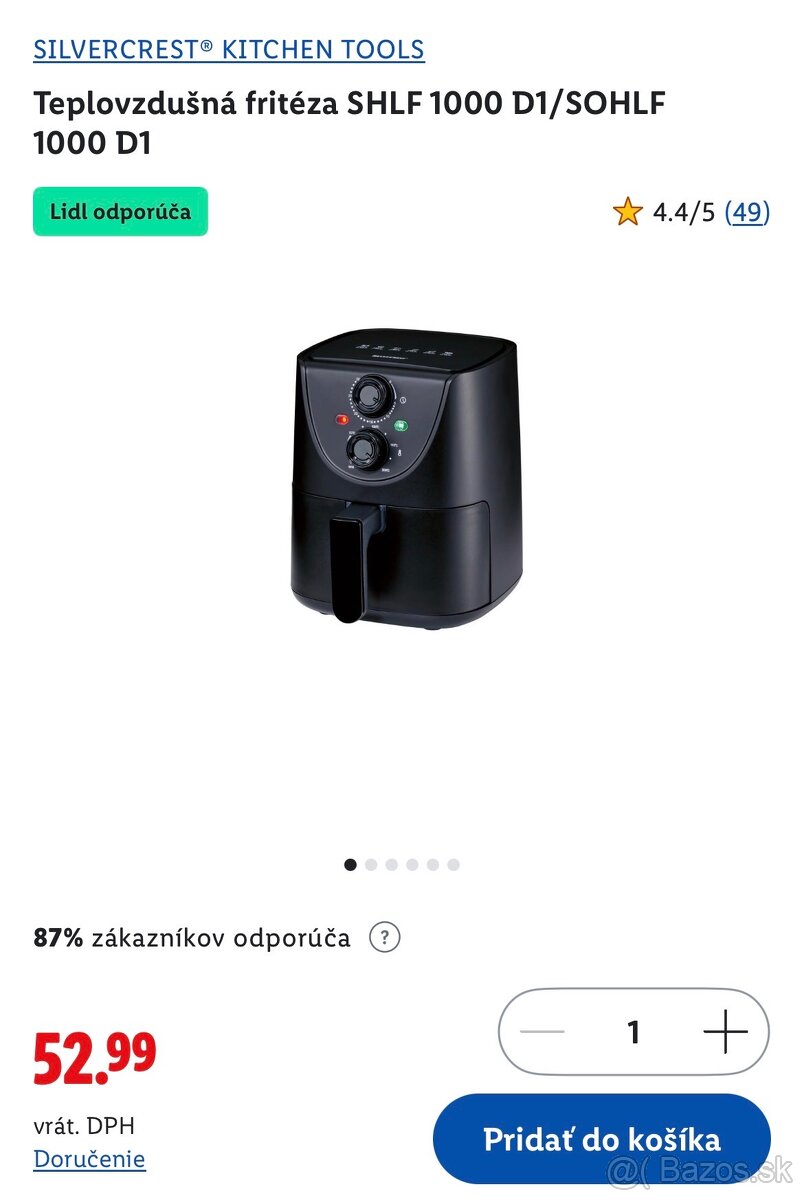Click the yellow star rating icon
This screenshot has width=804, height=1200.
click(x=629, y=212)
